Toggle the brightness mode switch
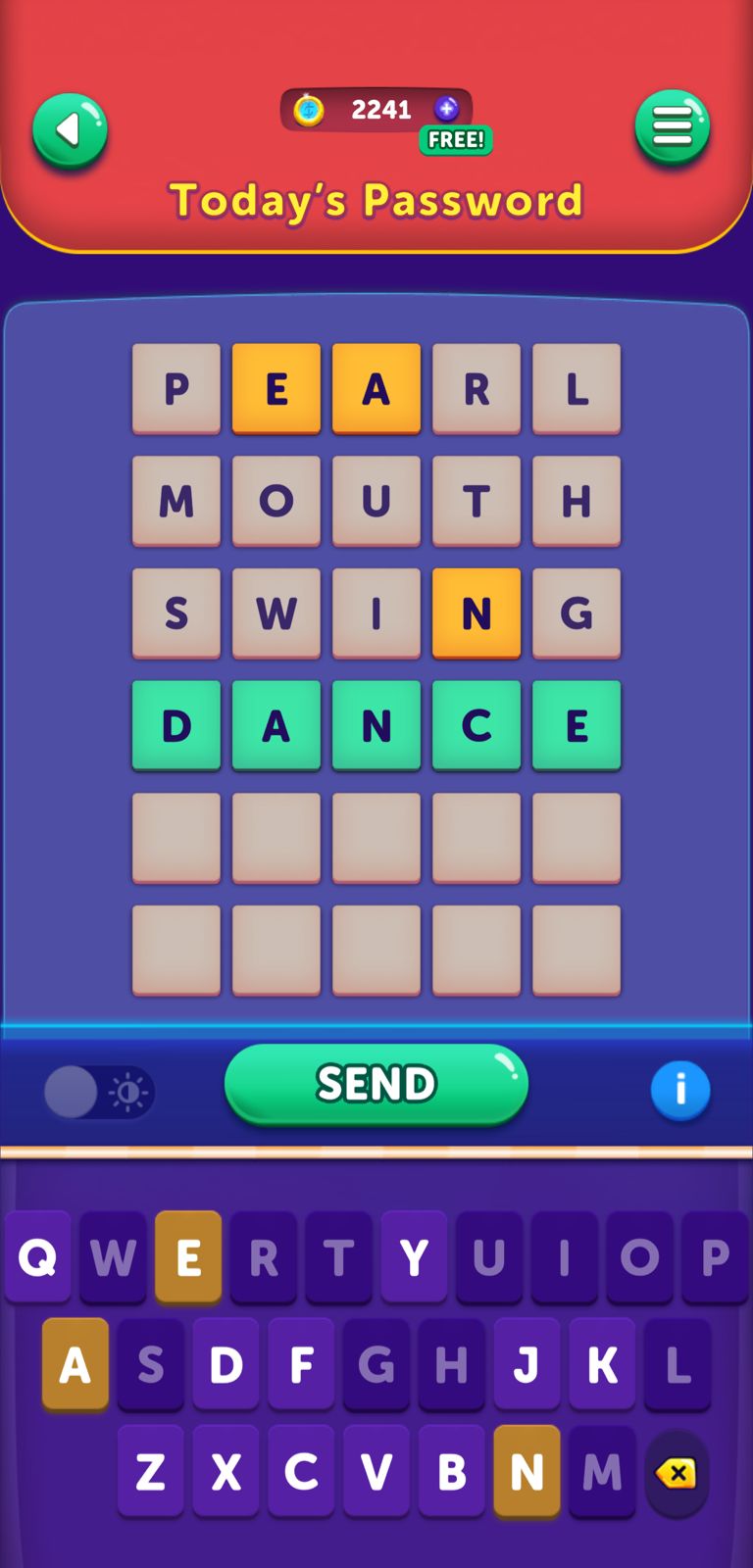 tap(99, 1092)
